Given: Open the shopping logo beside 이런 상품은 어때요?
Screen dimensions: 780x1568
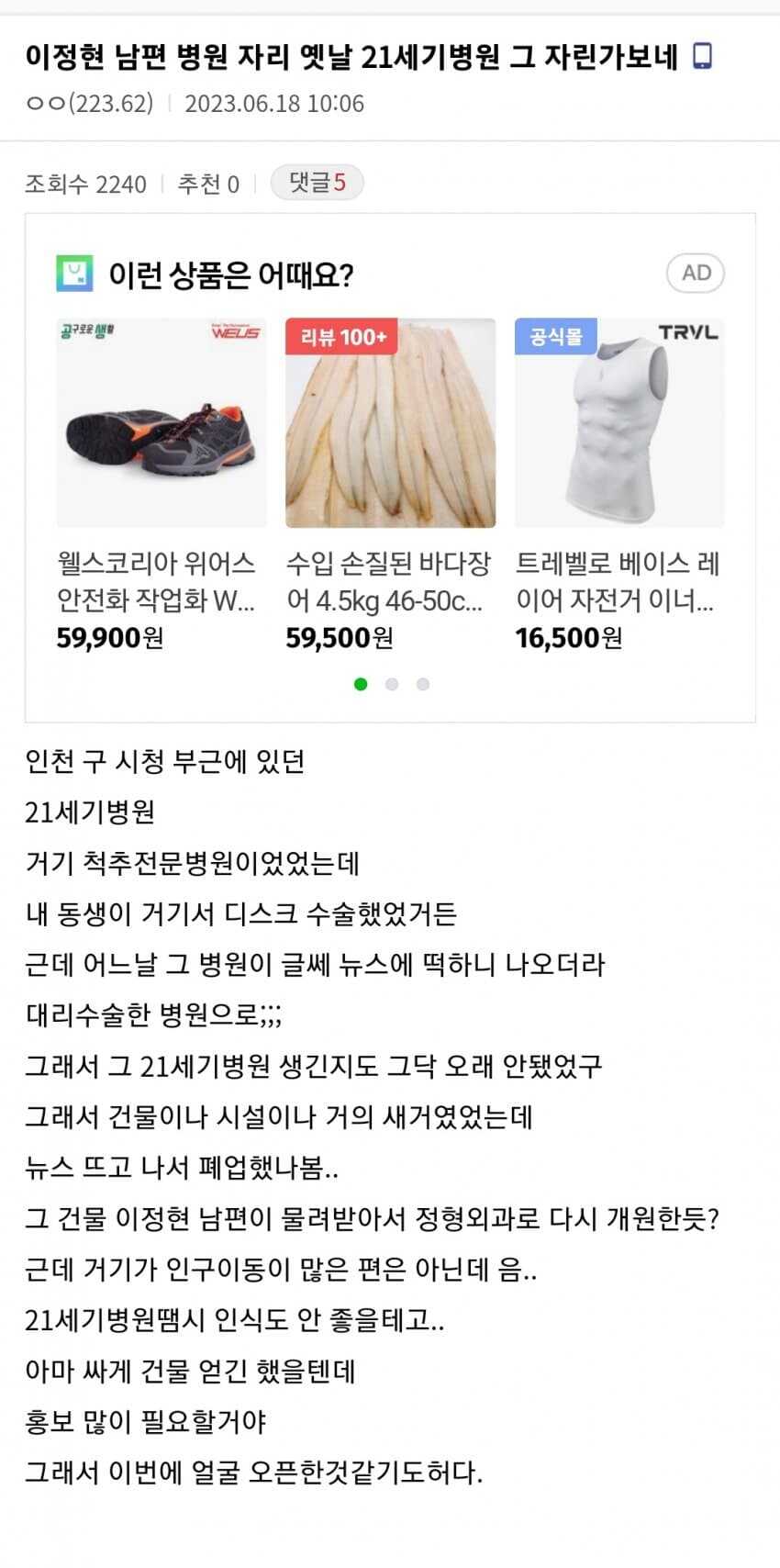Looking at the screenshot, I should click(x=74, y=274).
